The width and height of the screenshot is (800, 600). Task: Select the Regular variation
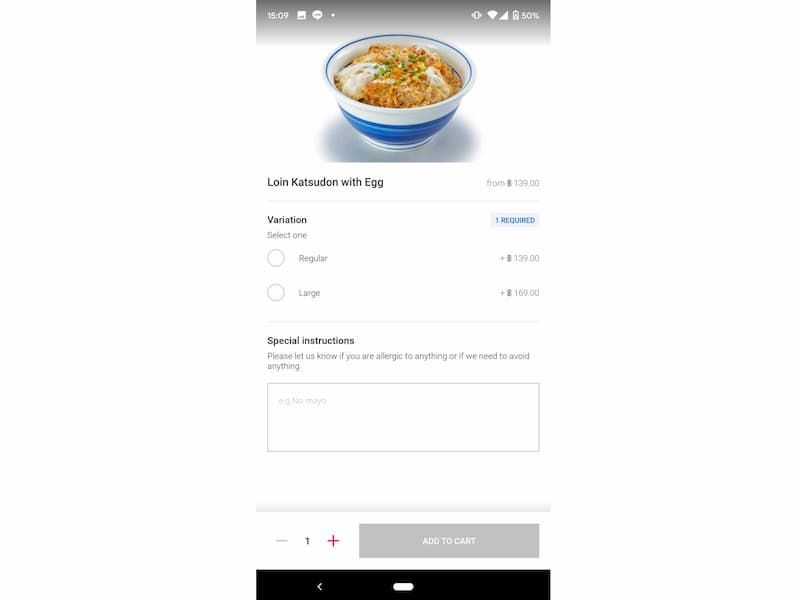coord(276,258)
